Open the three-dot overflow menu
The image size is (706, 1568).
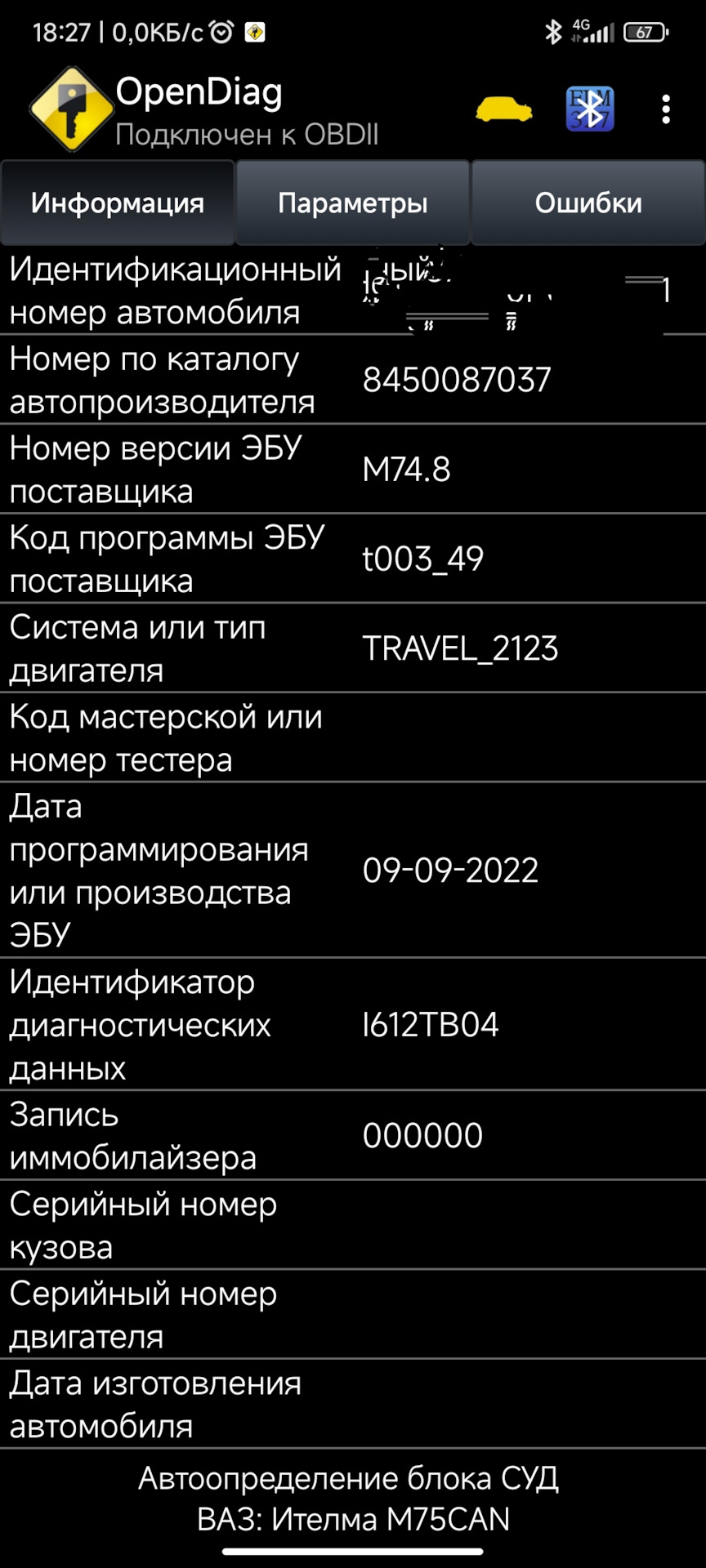[666, 109]
